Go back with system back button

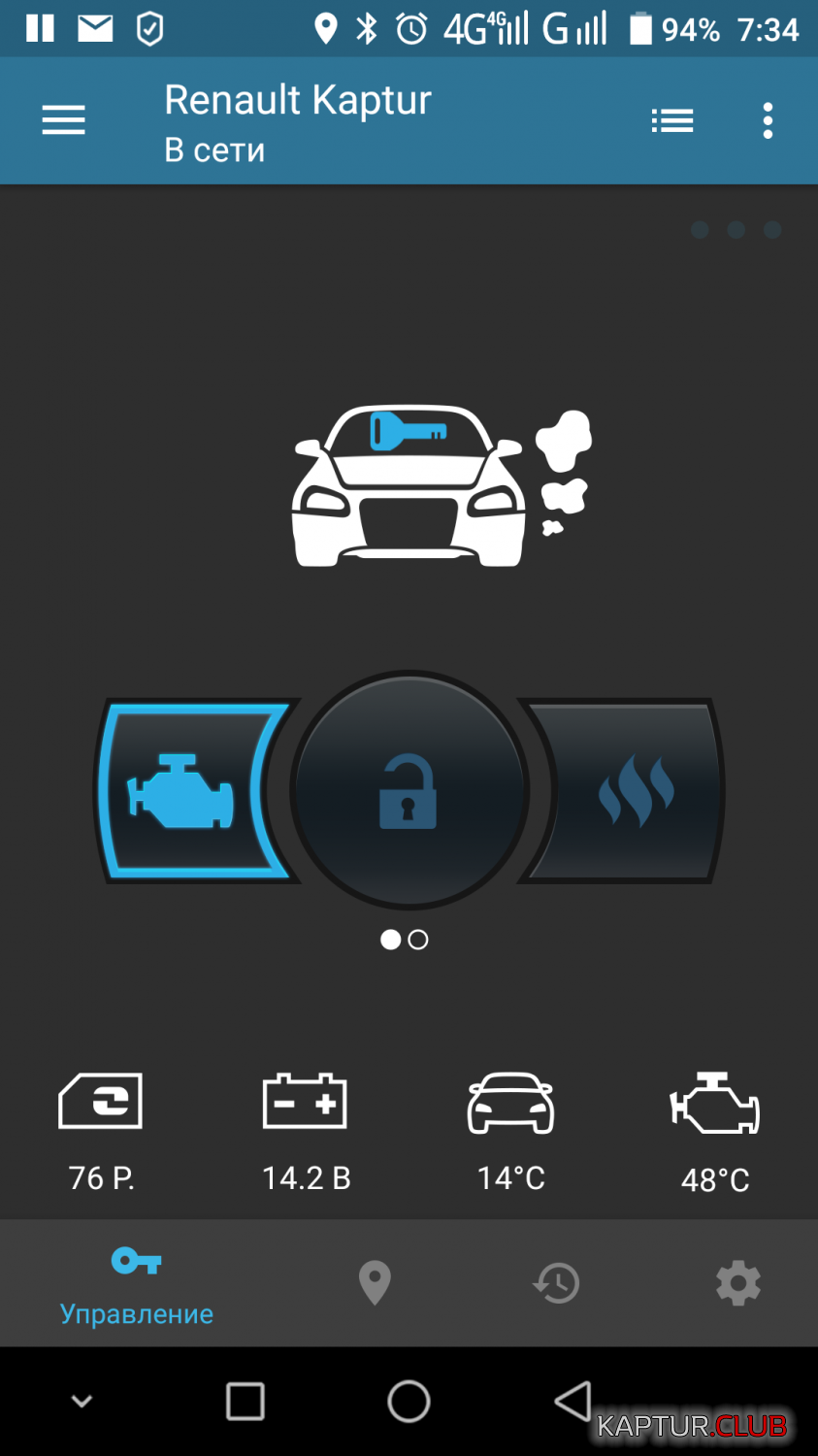tap(573, 1402)
